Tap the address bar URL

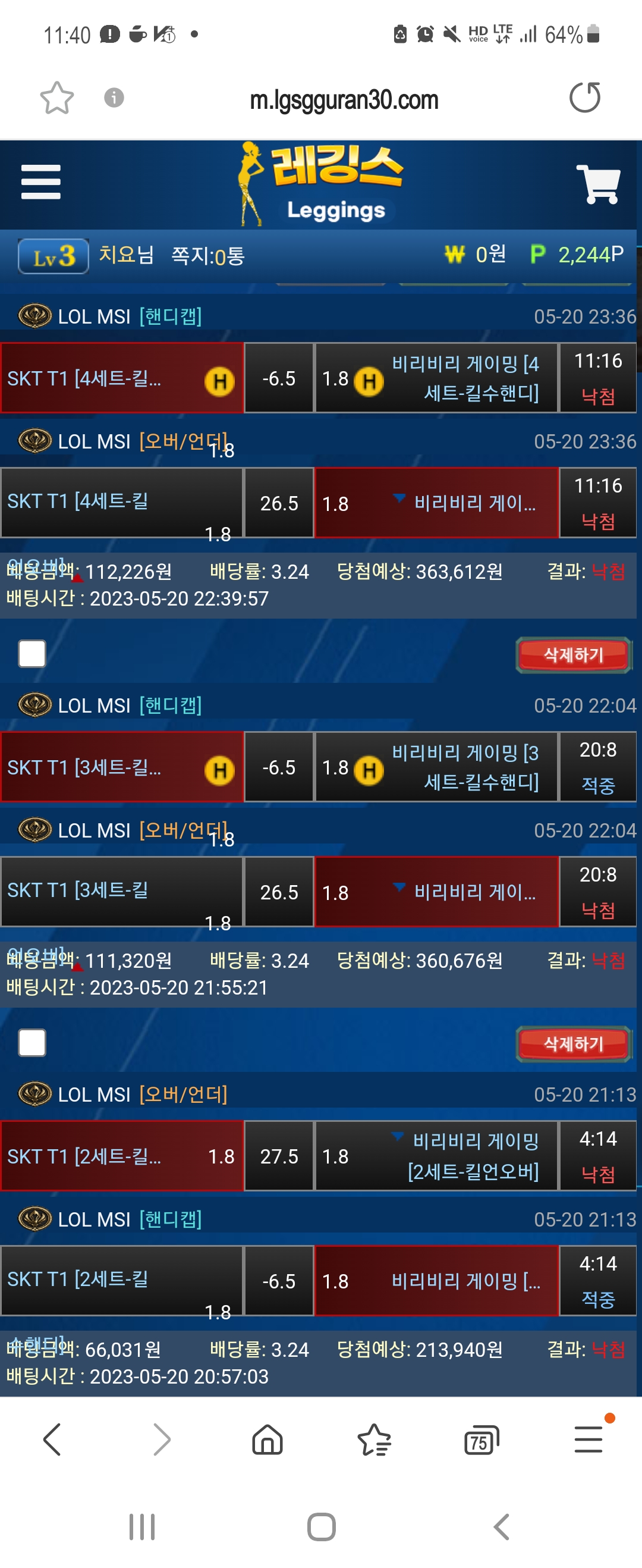click(344, 100)
